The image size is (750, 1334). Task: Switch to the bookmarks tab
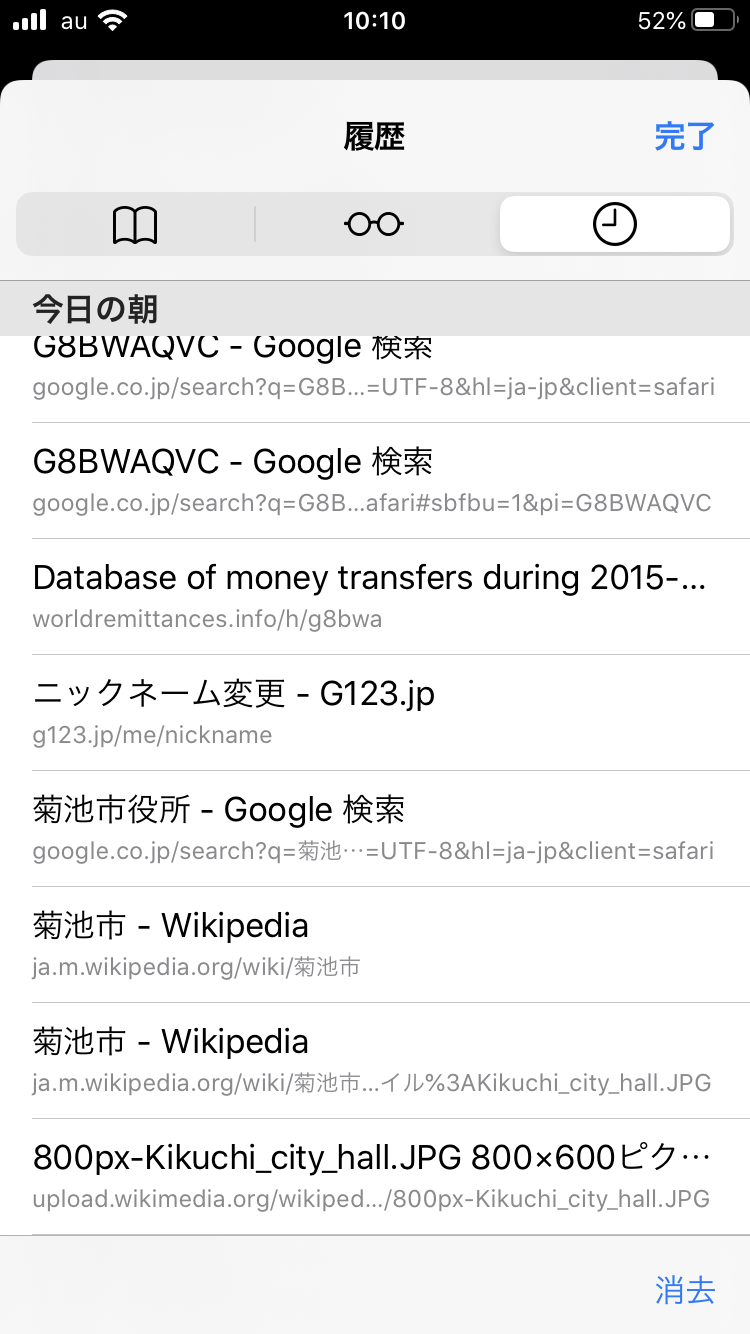tap(135, 224)
